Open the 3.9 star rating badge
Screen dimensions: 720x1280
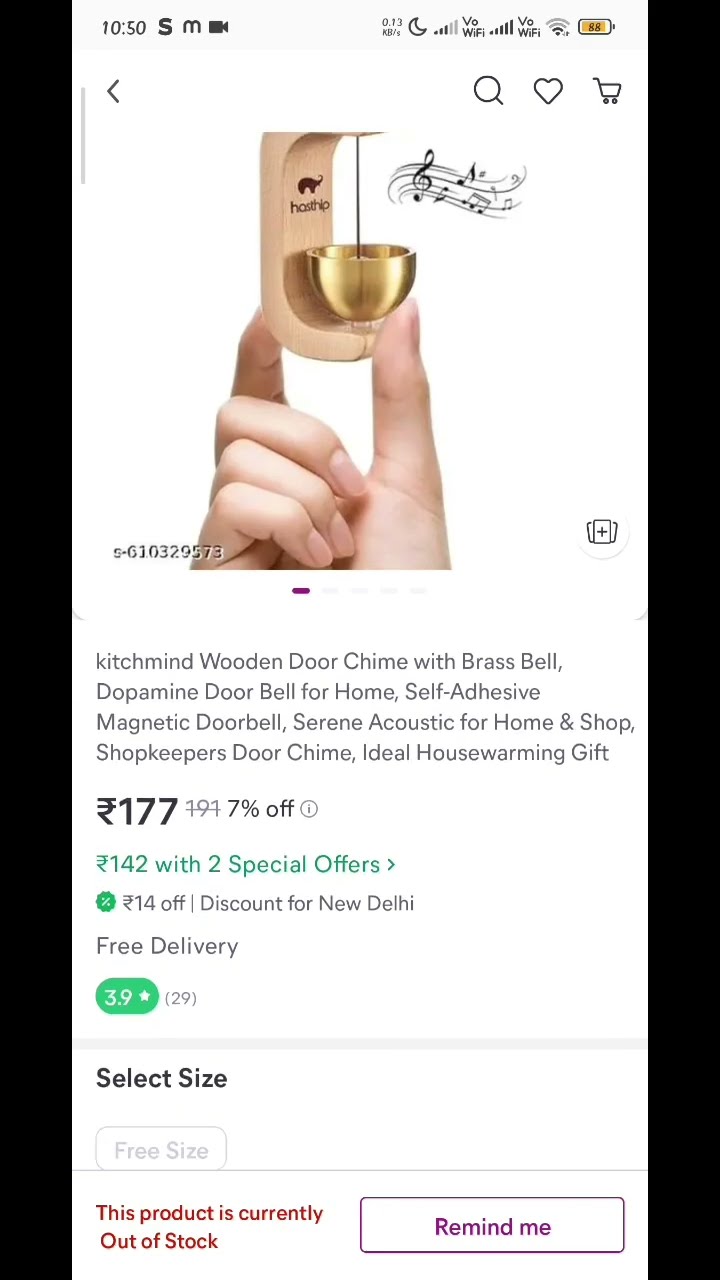127,997
